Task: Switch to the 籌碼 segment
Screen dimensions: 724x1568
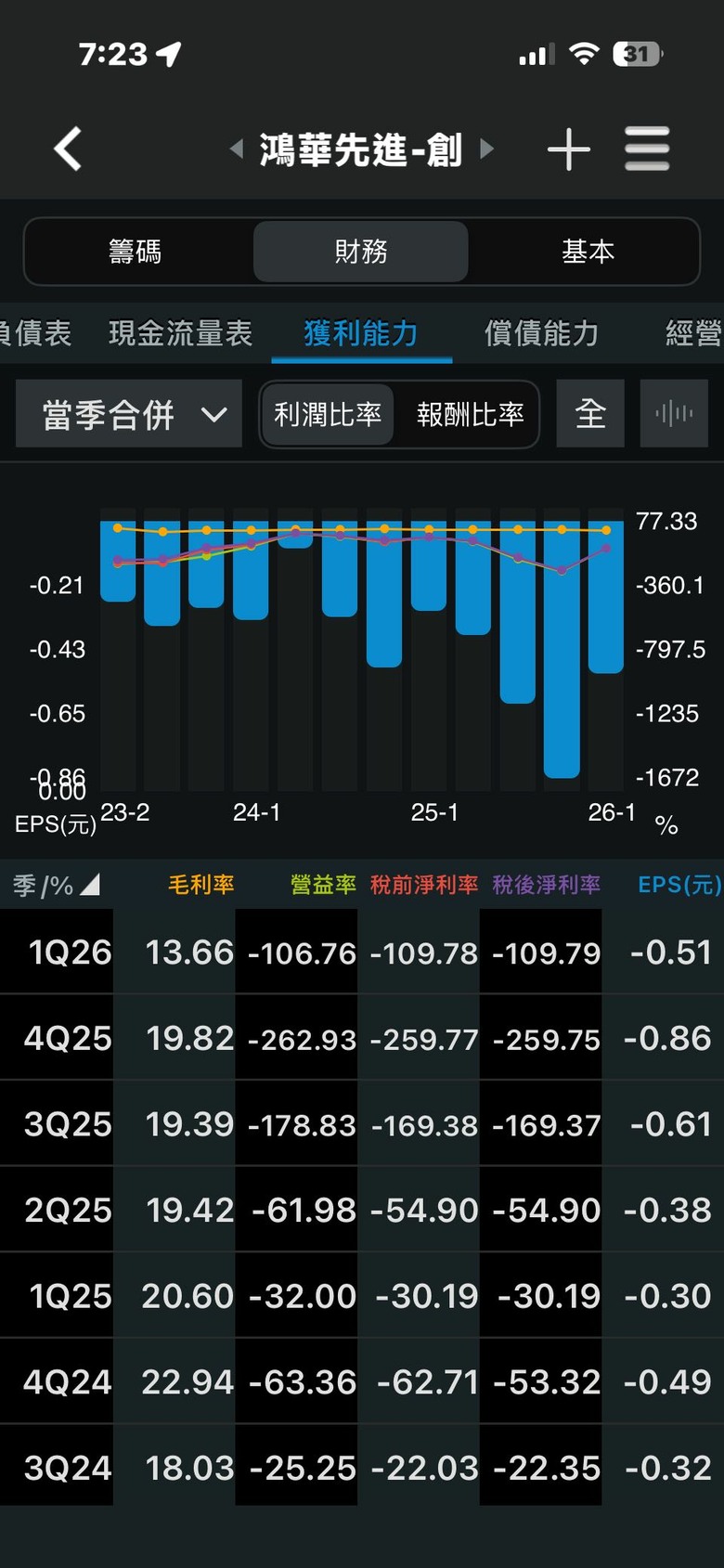Action: coord(136,252)
